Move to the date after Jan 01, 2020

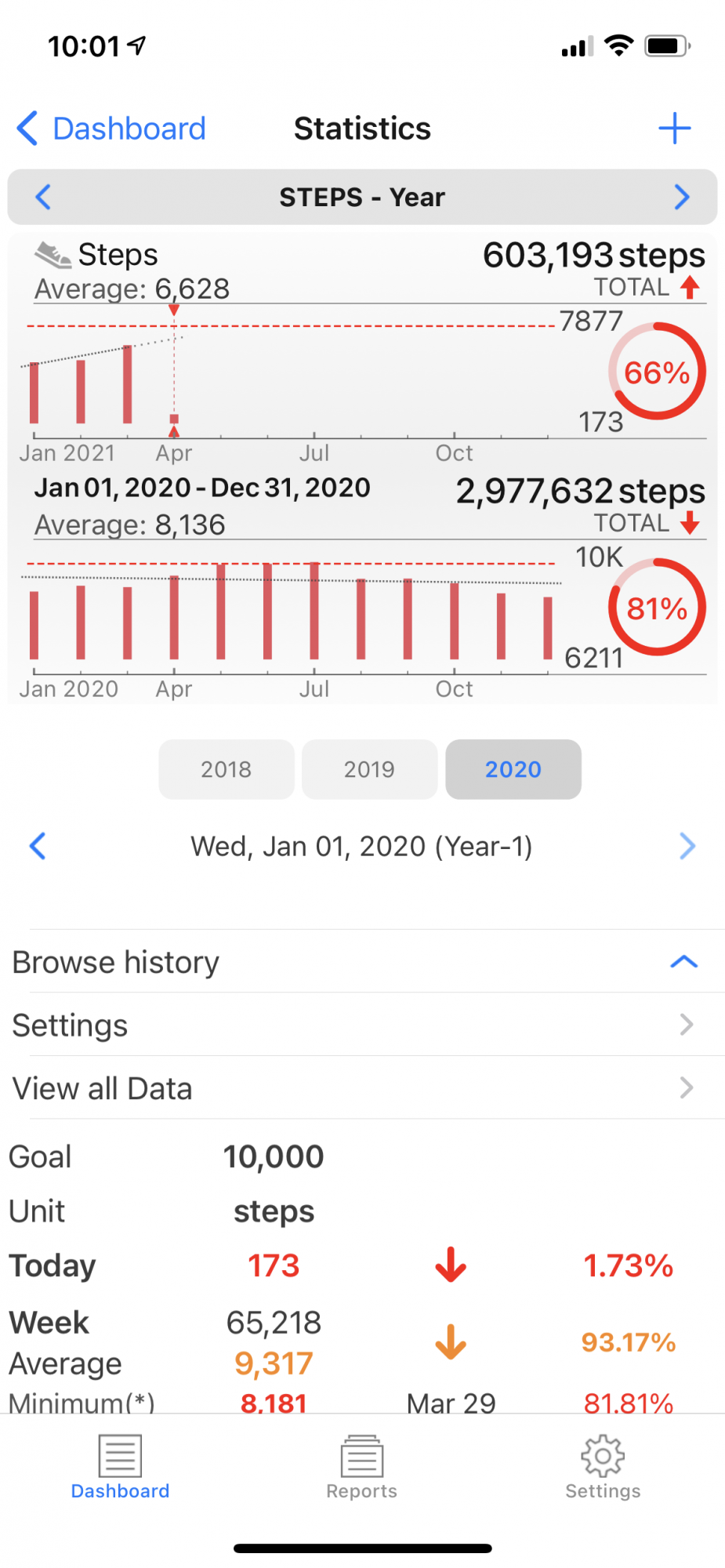pyautogui.click(x=687, y=846)
